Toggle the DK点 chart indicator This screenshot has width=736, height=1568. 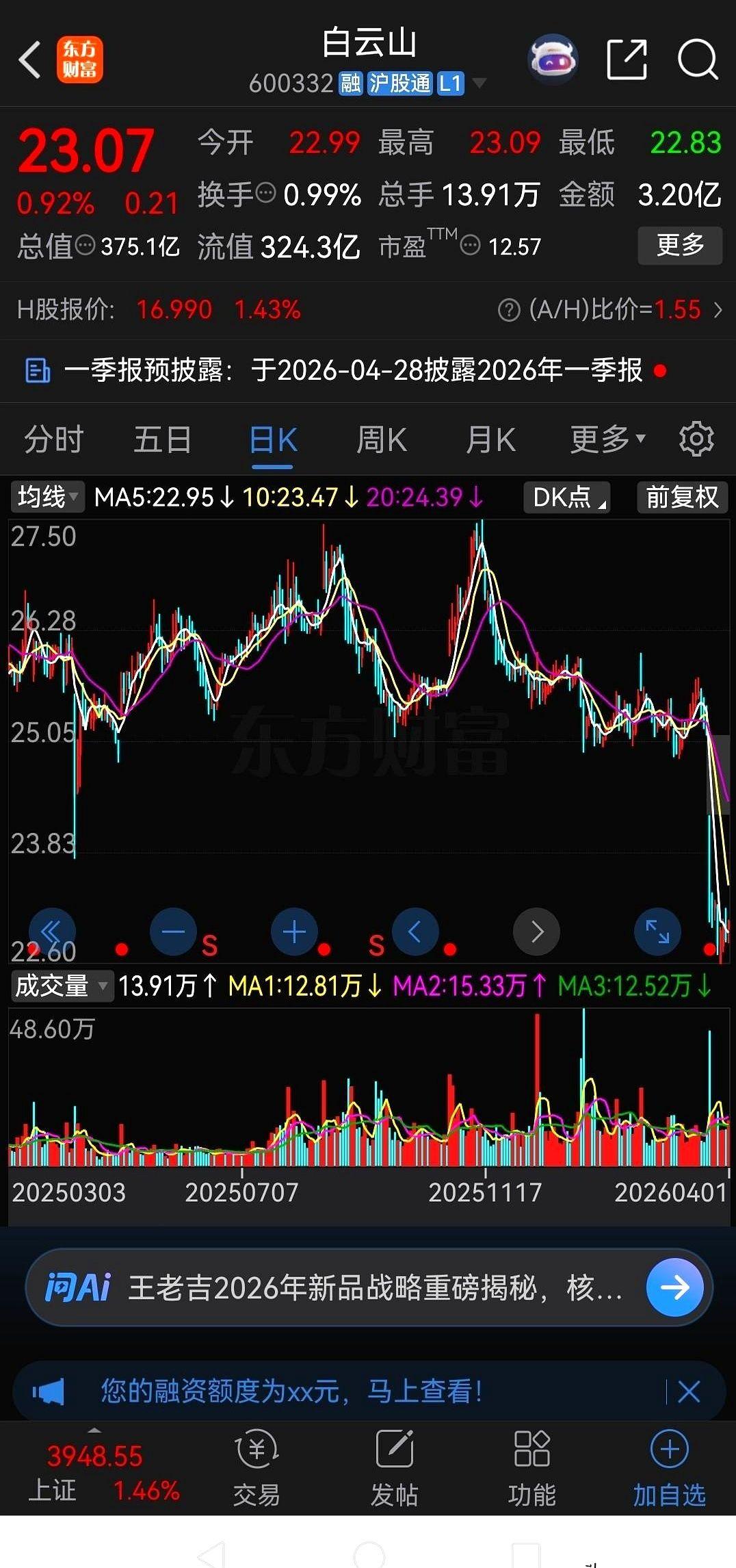(x=566, y=498)
